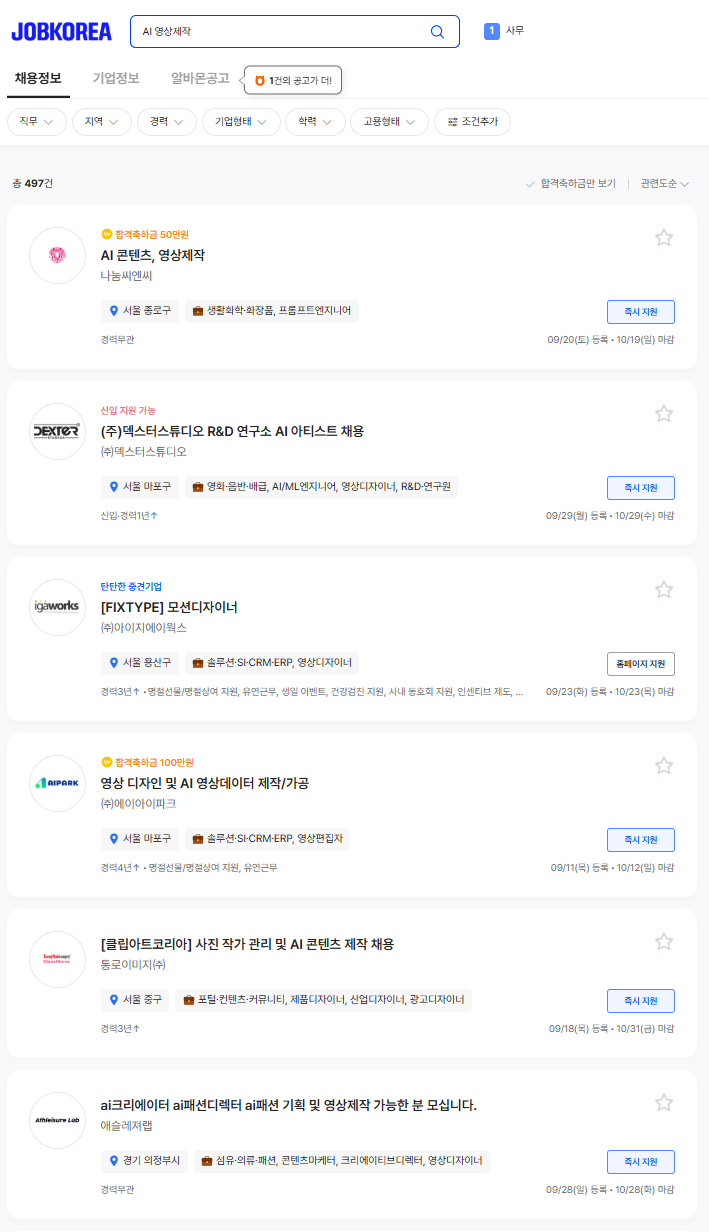Expand the 기업형태 filter
This screenshot has height=1232, width=709.
tap(241, 122)
